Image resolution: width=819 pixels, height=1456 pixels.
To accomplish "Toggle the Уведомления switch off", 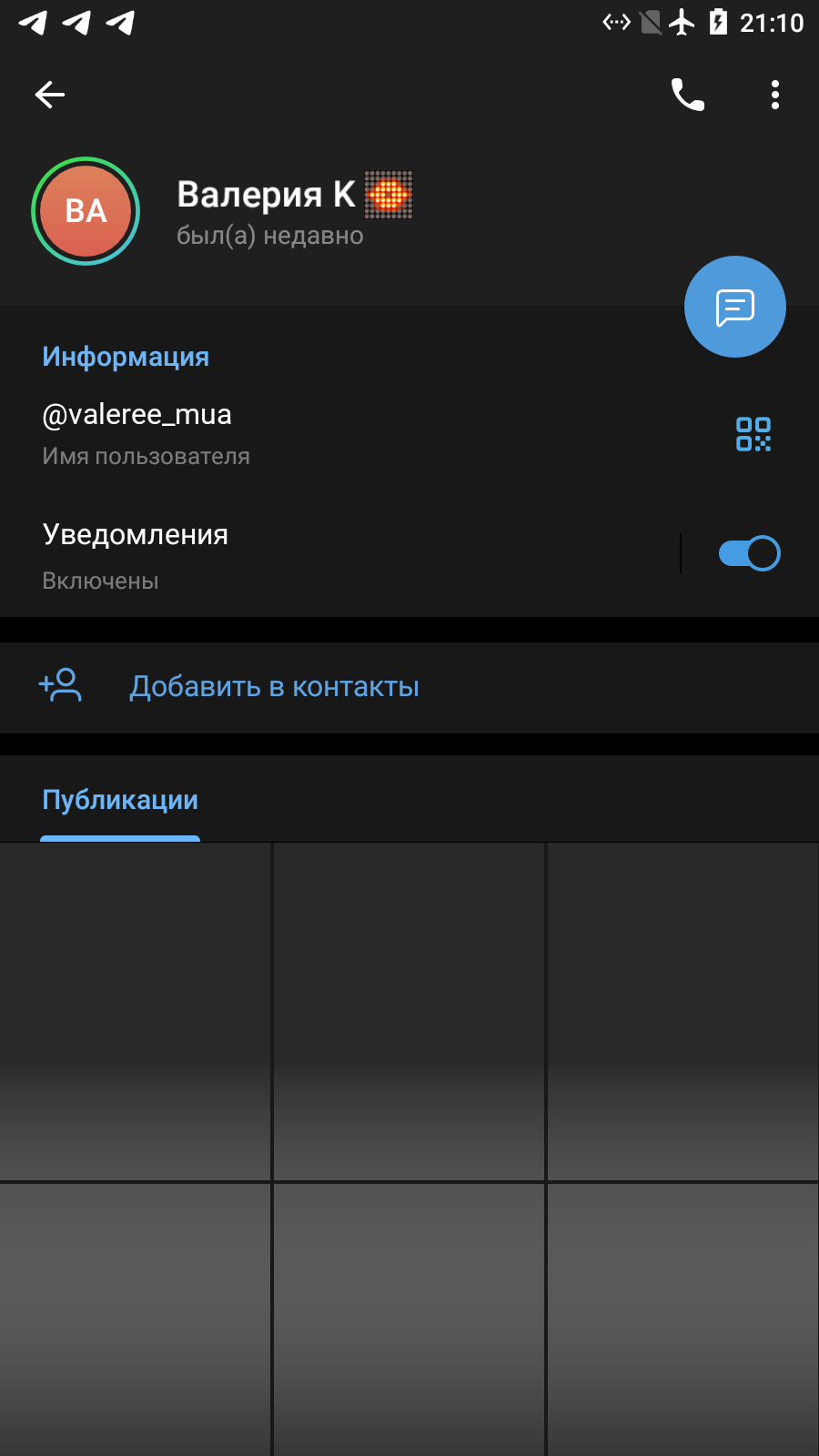I will (749, 553).
